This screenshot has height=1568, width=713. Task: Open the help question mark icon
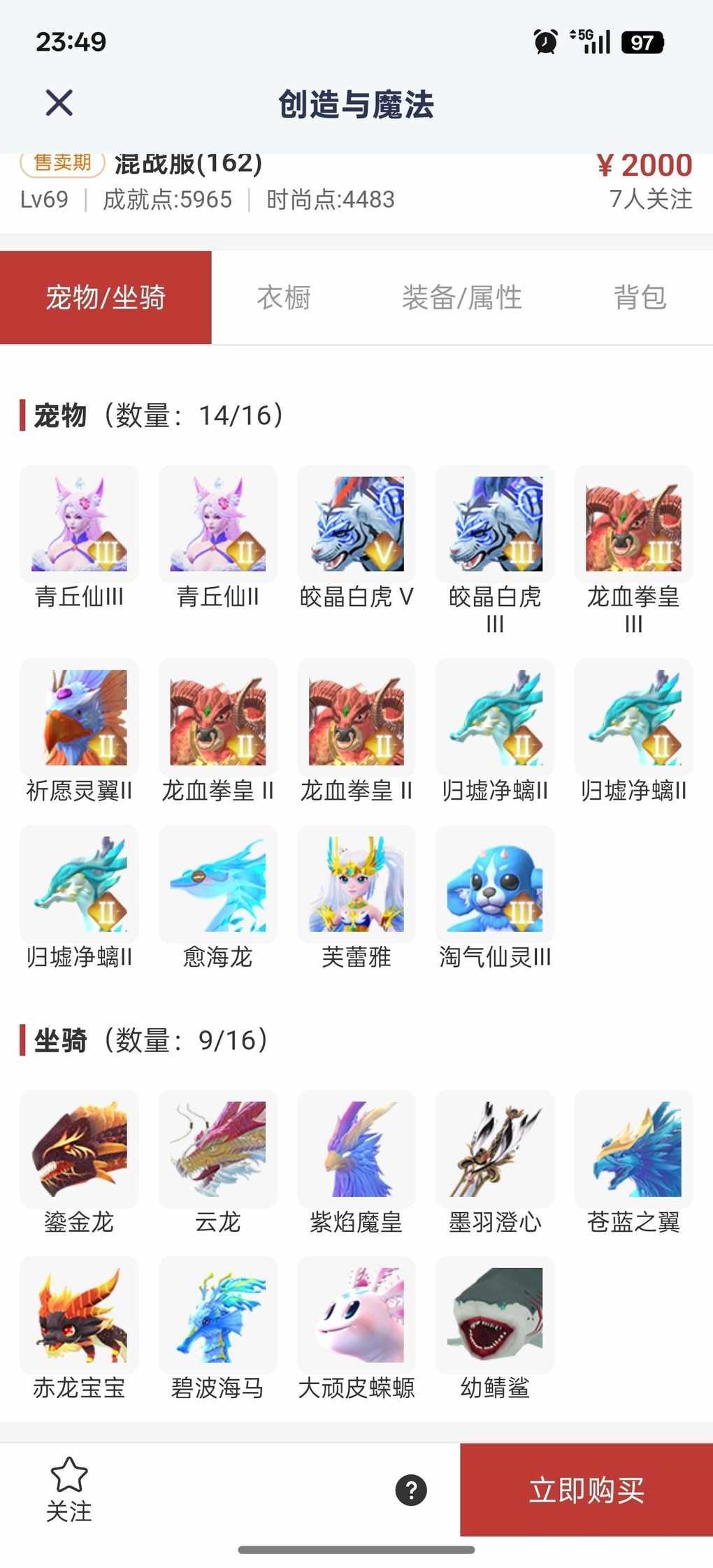(x=411, y=1490)
